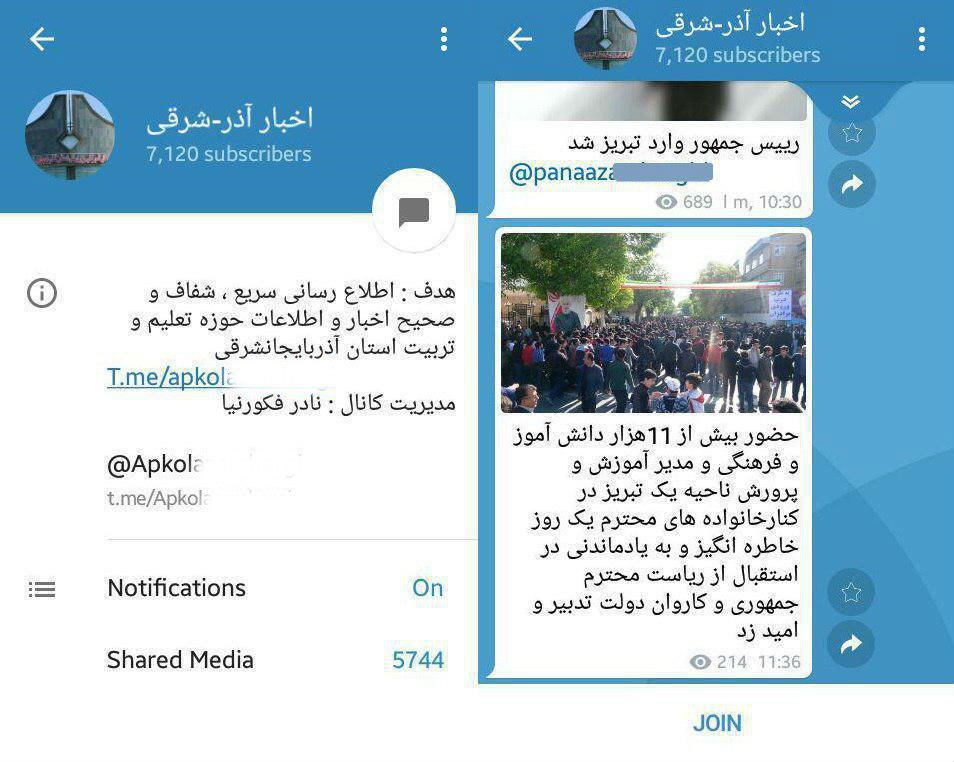This screenshot has height=762, width=954.
Task: Go back from the channel info page
Action: click(x=42, y=39)
